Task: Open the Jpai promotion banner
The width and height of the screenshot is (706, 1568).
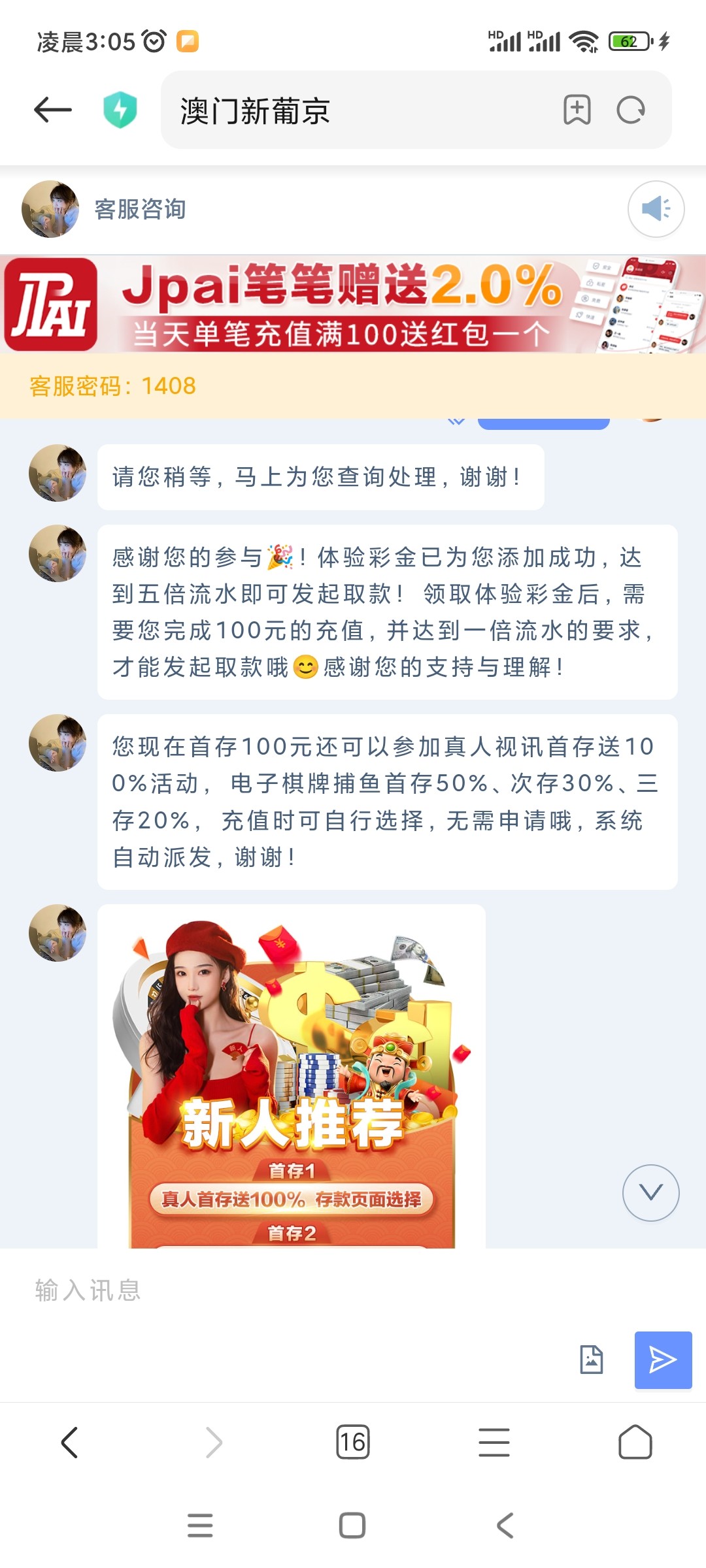Action: pyautogui.click(x=353, y=305)
